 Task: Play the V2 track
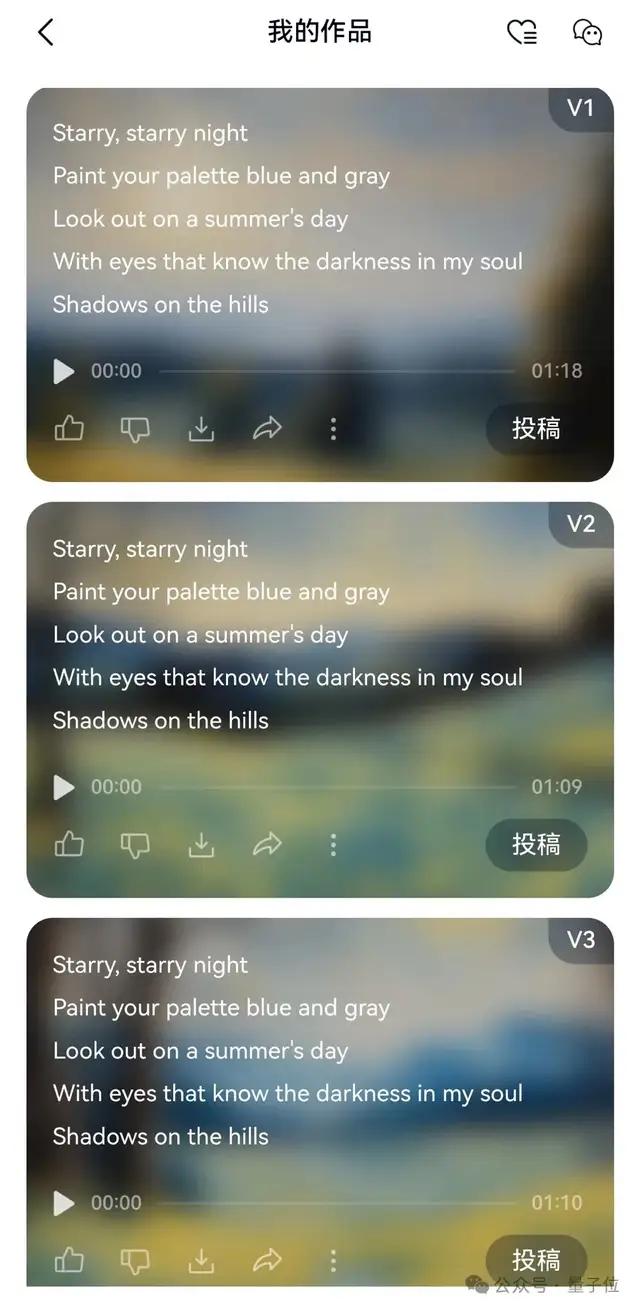(64, 787)
